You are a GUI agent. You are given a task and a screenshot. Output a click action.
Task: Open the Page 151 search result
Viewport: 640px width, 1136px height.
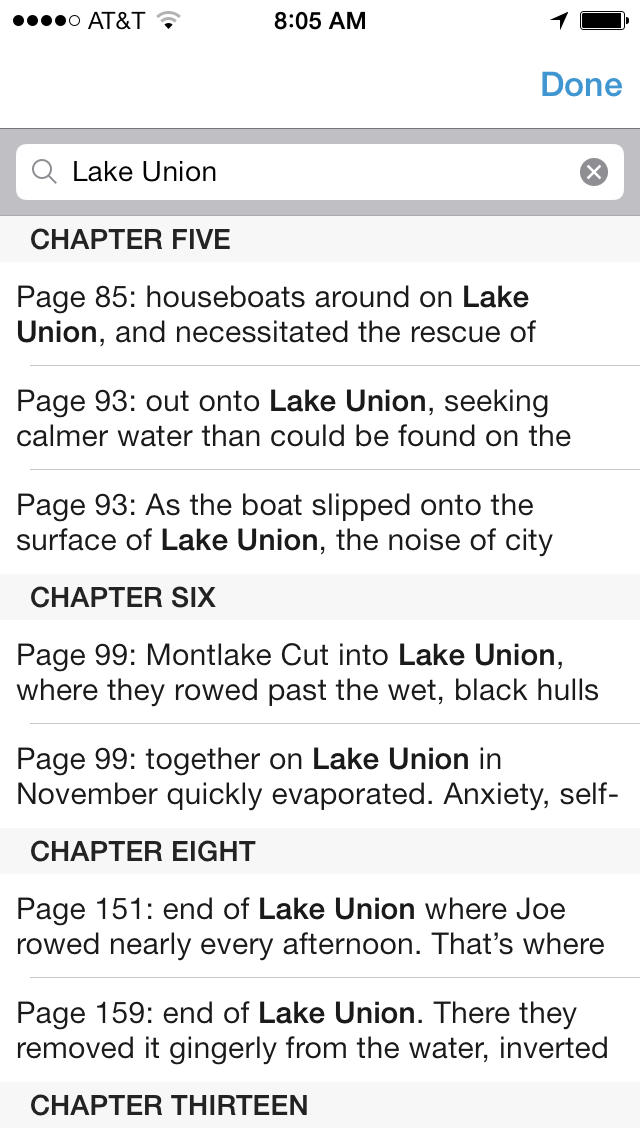point(320,926)
